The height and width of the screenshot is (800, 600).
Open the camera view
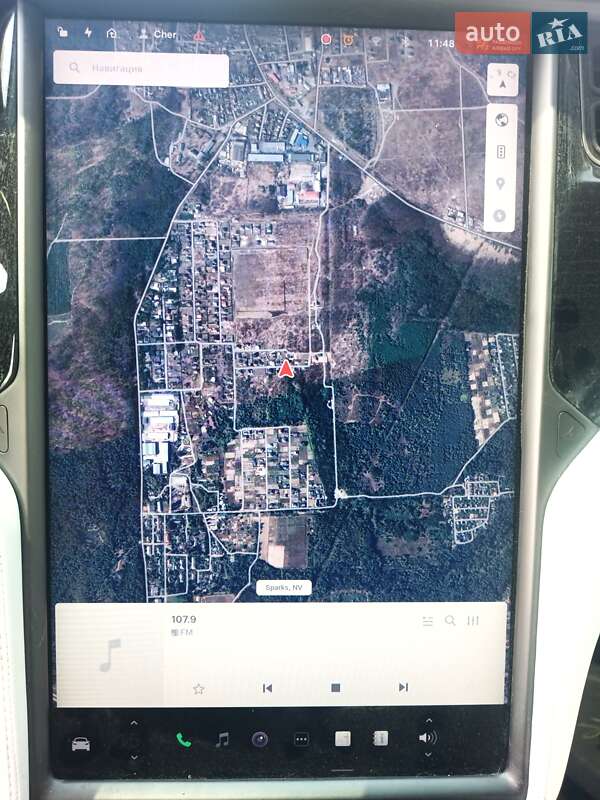260,740
